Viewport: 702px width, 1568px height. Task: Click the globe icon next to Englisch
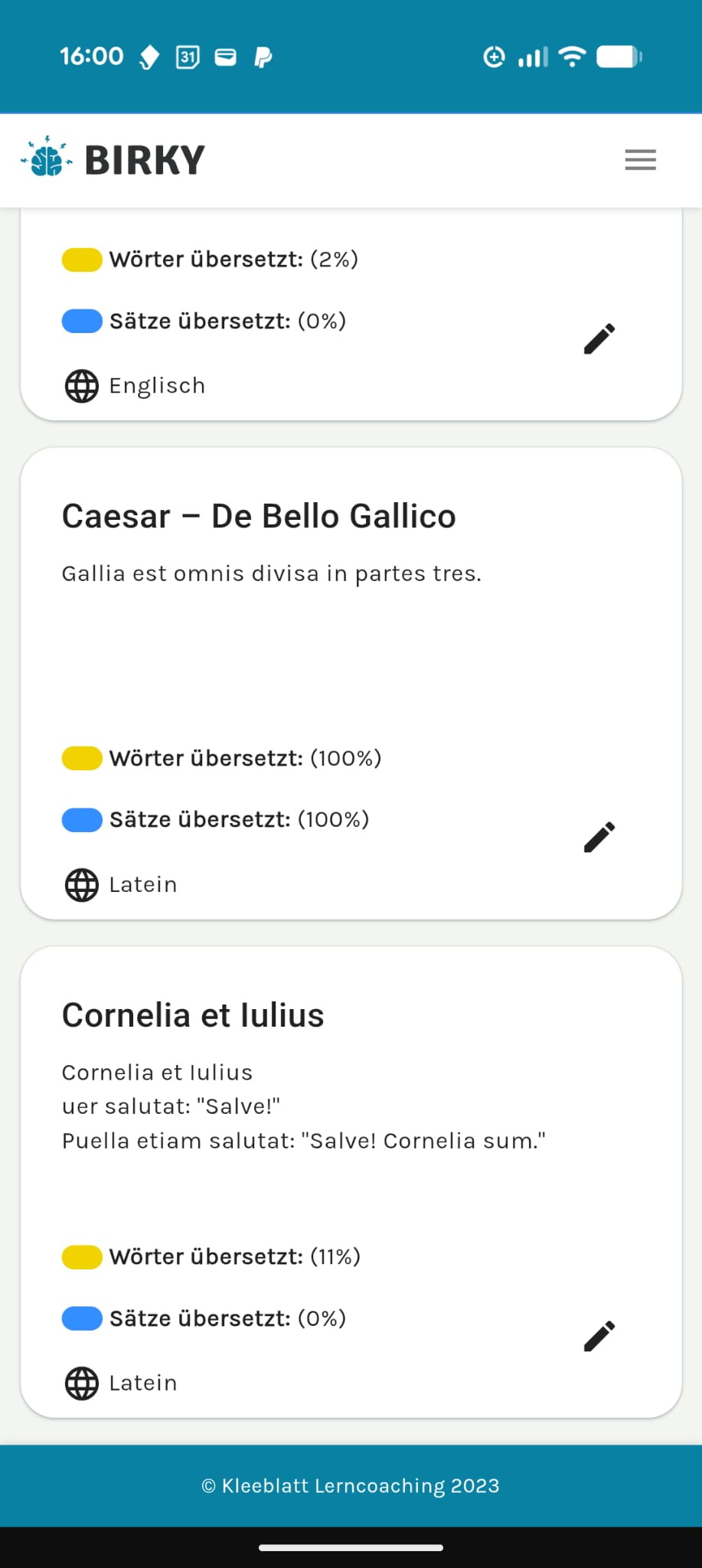point(80,385)
